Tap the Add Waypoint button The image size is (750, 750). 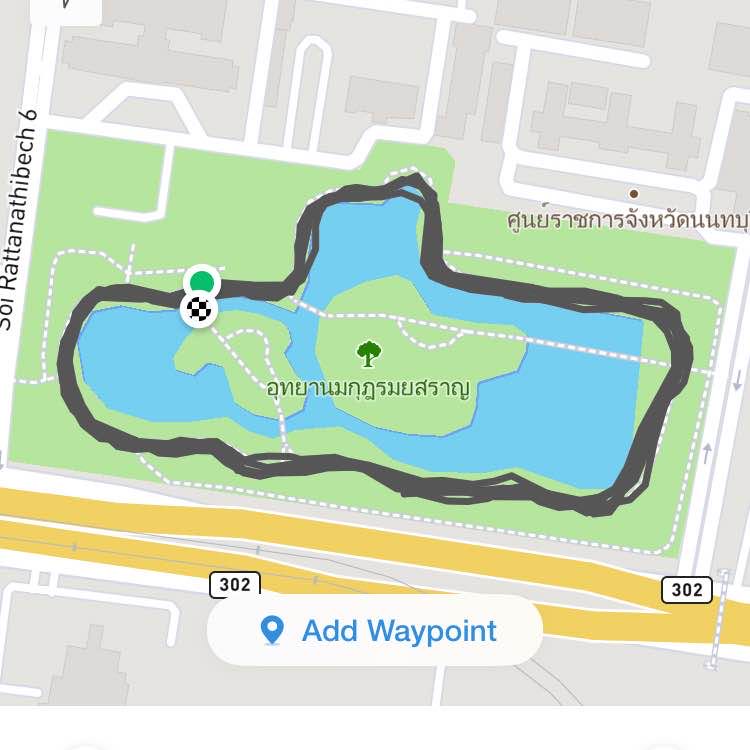tap(375, 631)
